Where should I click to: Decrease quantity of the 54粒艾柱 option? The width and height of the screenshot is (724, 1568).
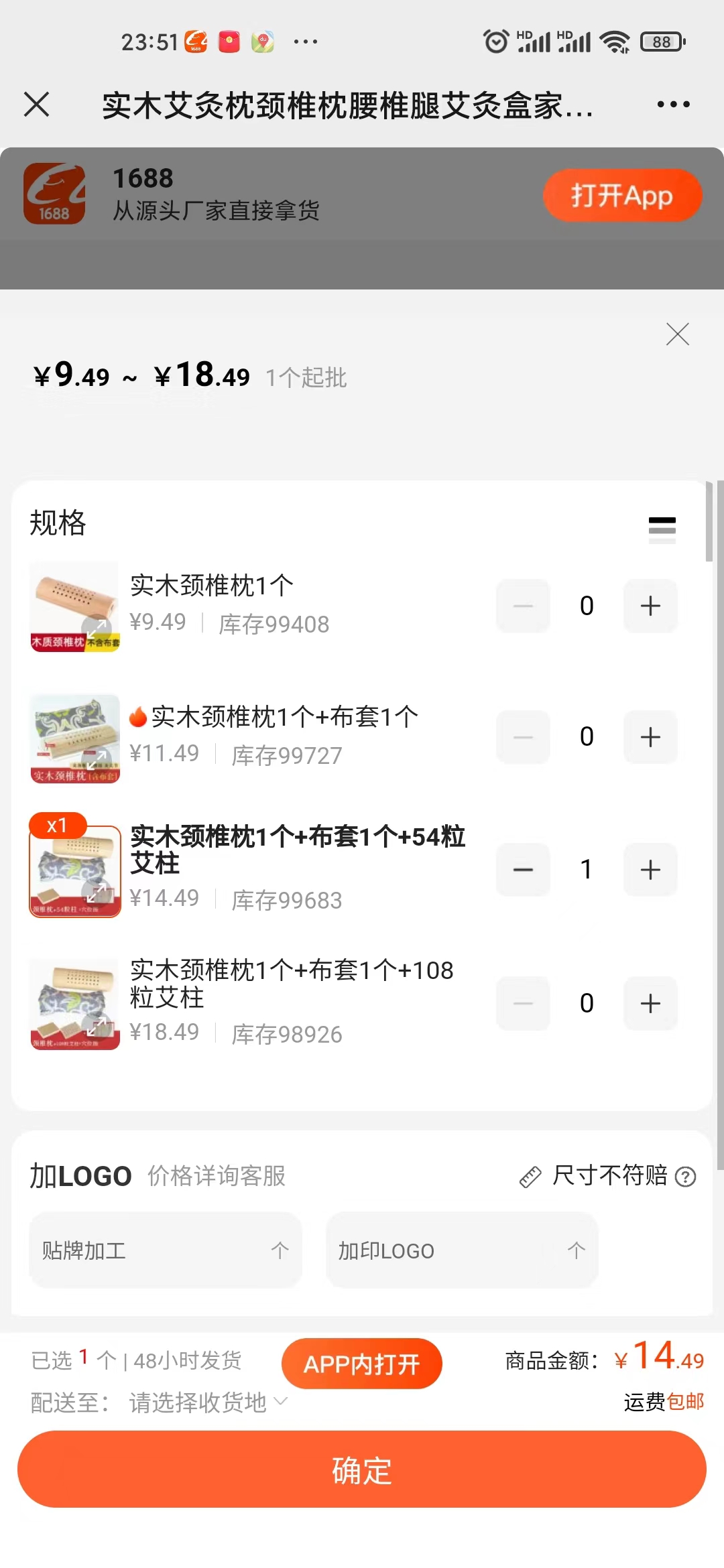pos(523,870)
